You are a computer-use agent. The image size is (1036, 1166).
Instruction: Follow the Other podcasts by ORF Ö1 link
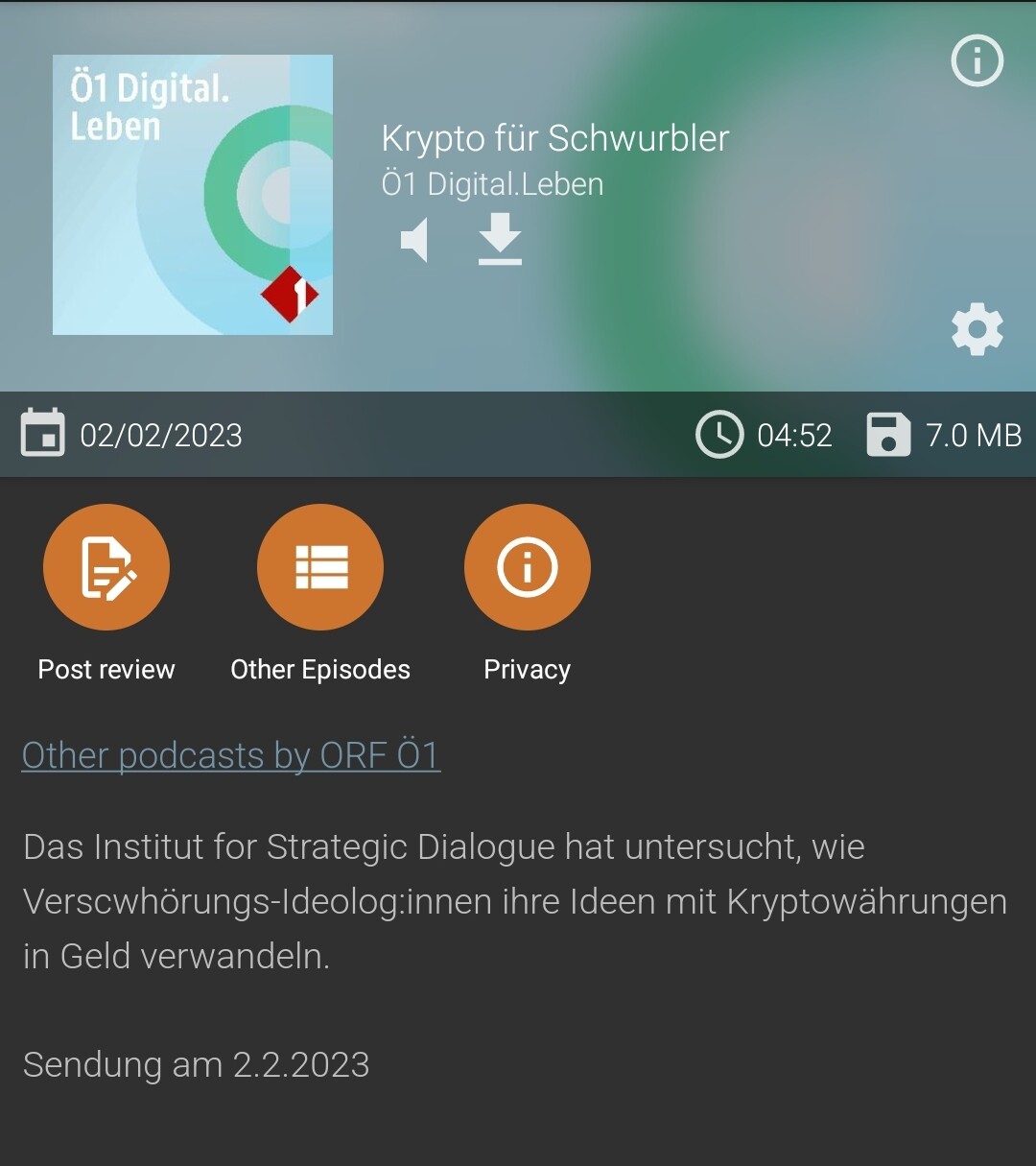point(231,755)
